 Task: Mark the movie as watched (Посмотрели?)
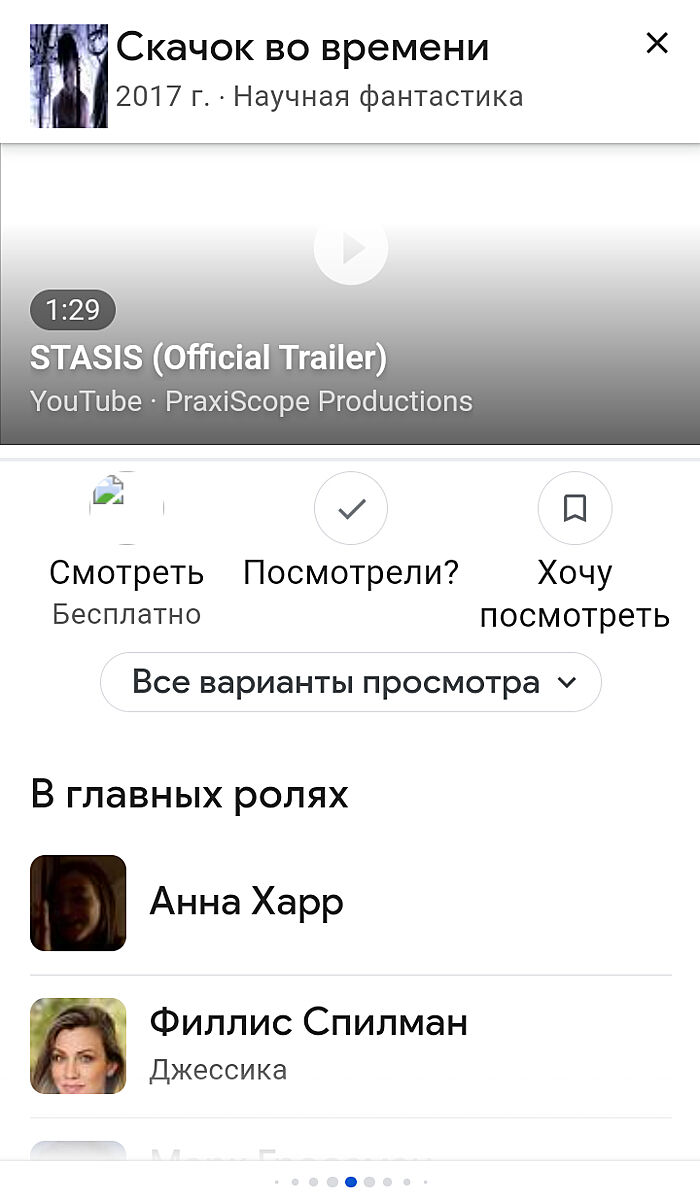(350, 509)
